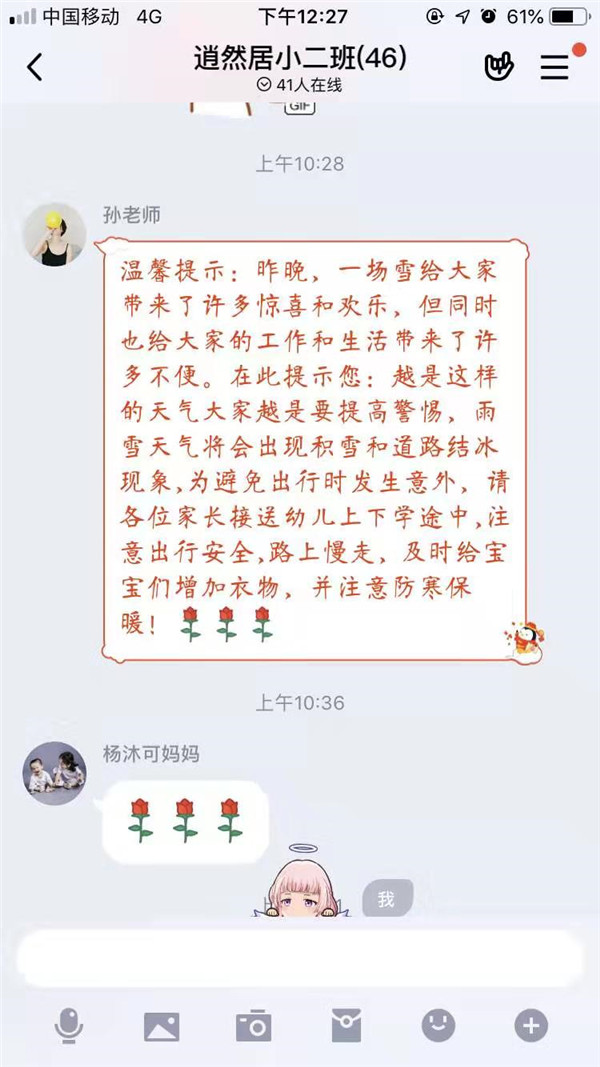This screenshot has width=600, height=1067.
Task: Open the hand gesture icon in header
Action: (x=498, y=67)
